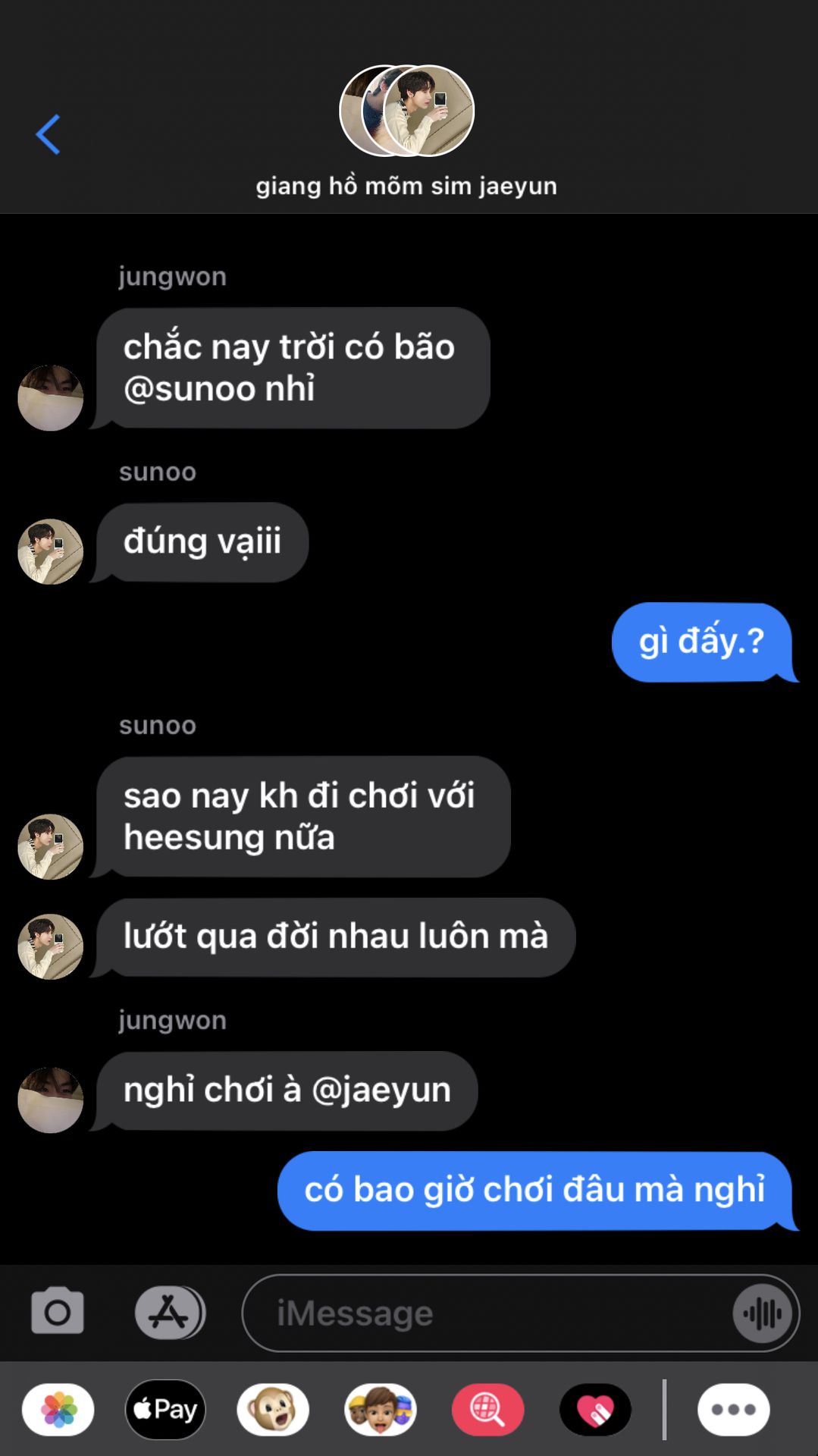This screenshot has width=818, height=1456.
Task: Open Memoji stickers
Action: [381, 1410]
